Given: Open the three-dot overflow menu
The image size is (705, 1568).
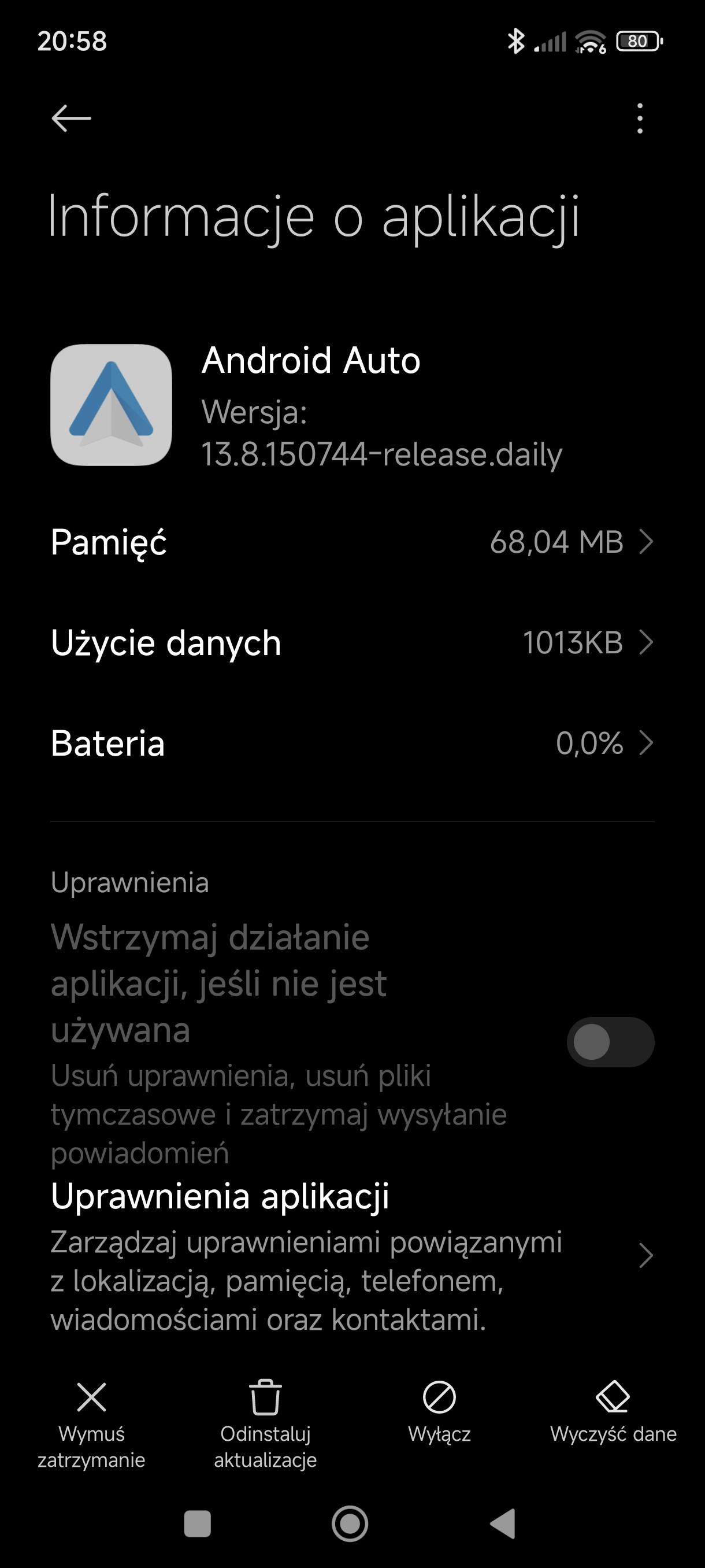Looking at the screenshot, I should click(639, 118).
